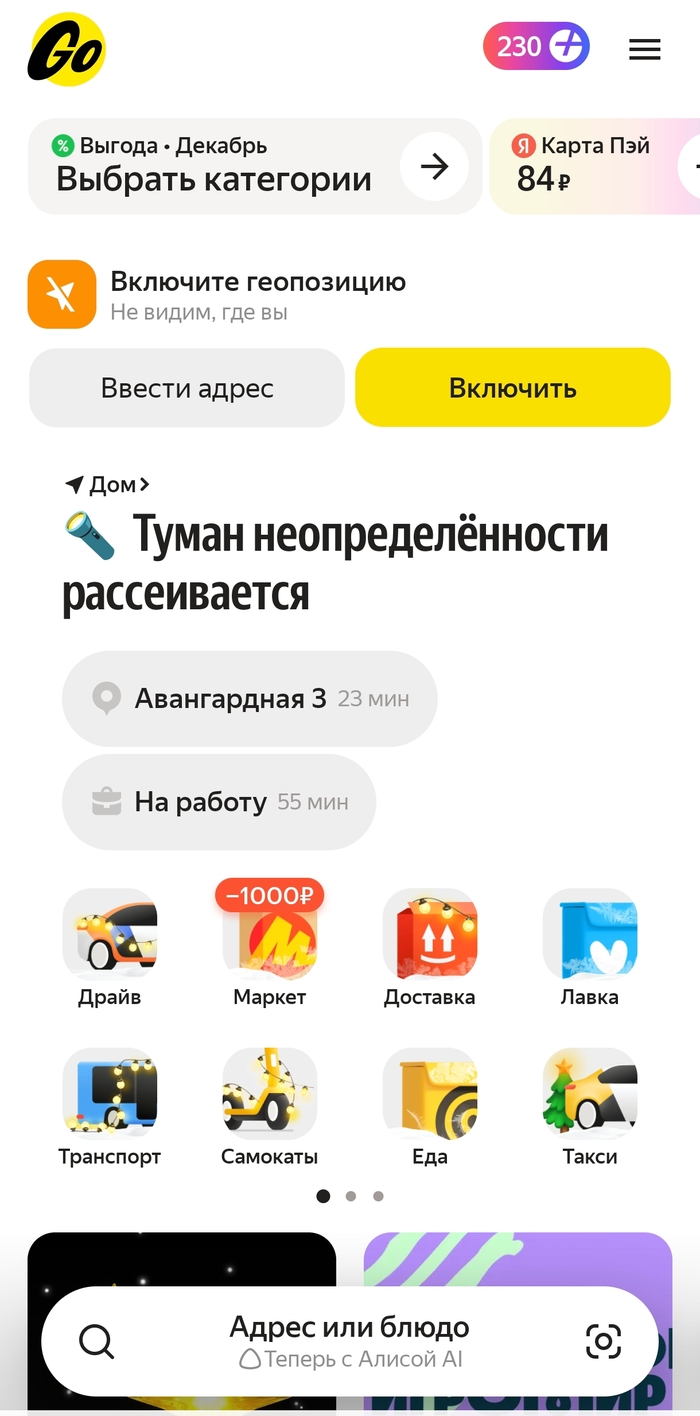Choose the На работу route chip

218,802
